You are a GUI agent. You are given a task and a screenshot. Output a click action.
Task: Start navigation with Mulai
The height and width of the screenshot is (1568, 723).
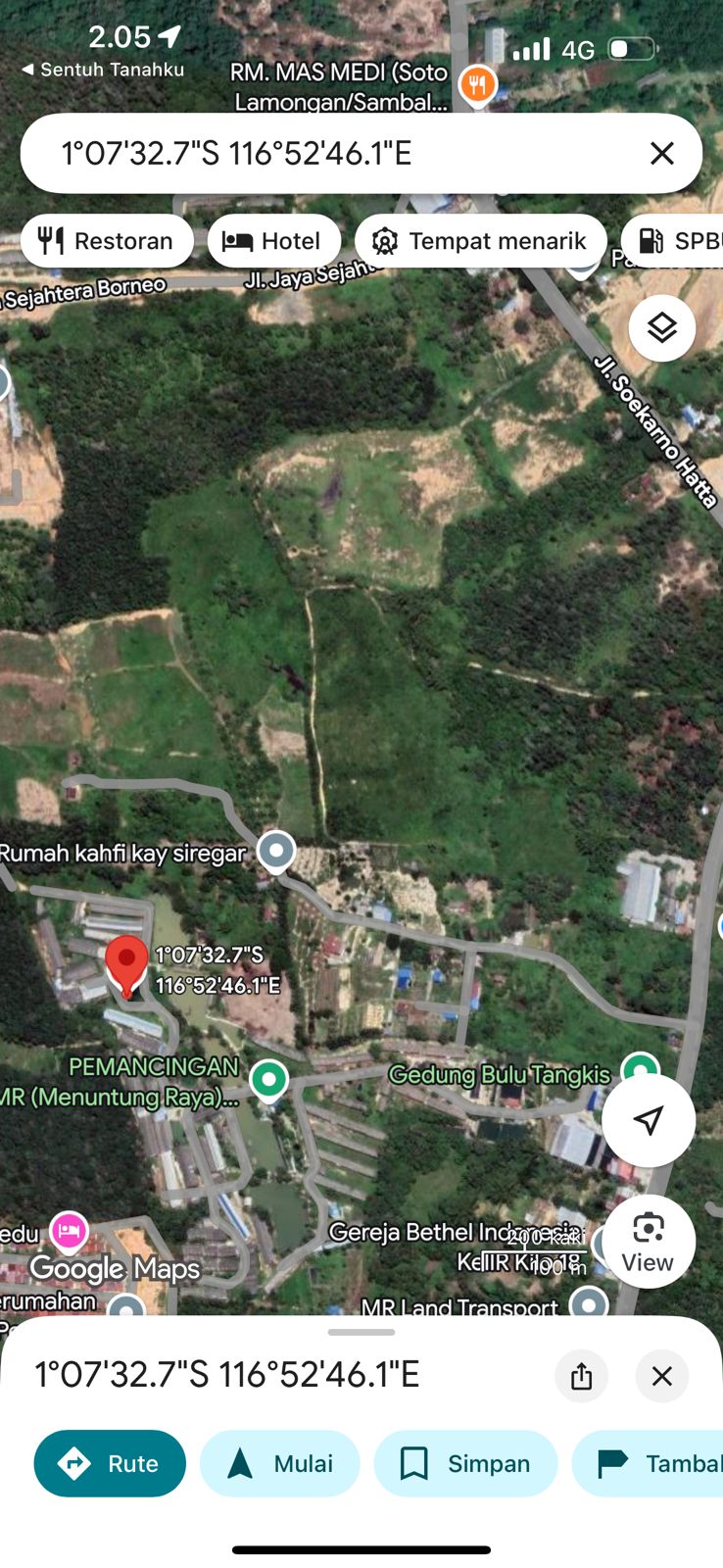point(280,1463)
